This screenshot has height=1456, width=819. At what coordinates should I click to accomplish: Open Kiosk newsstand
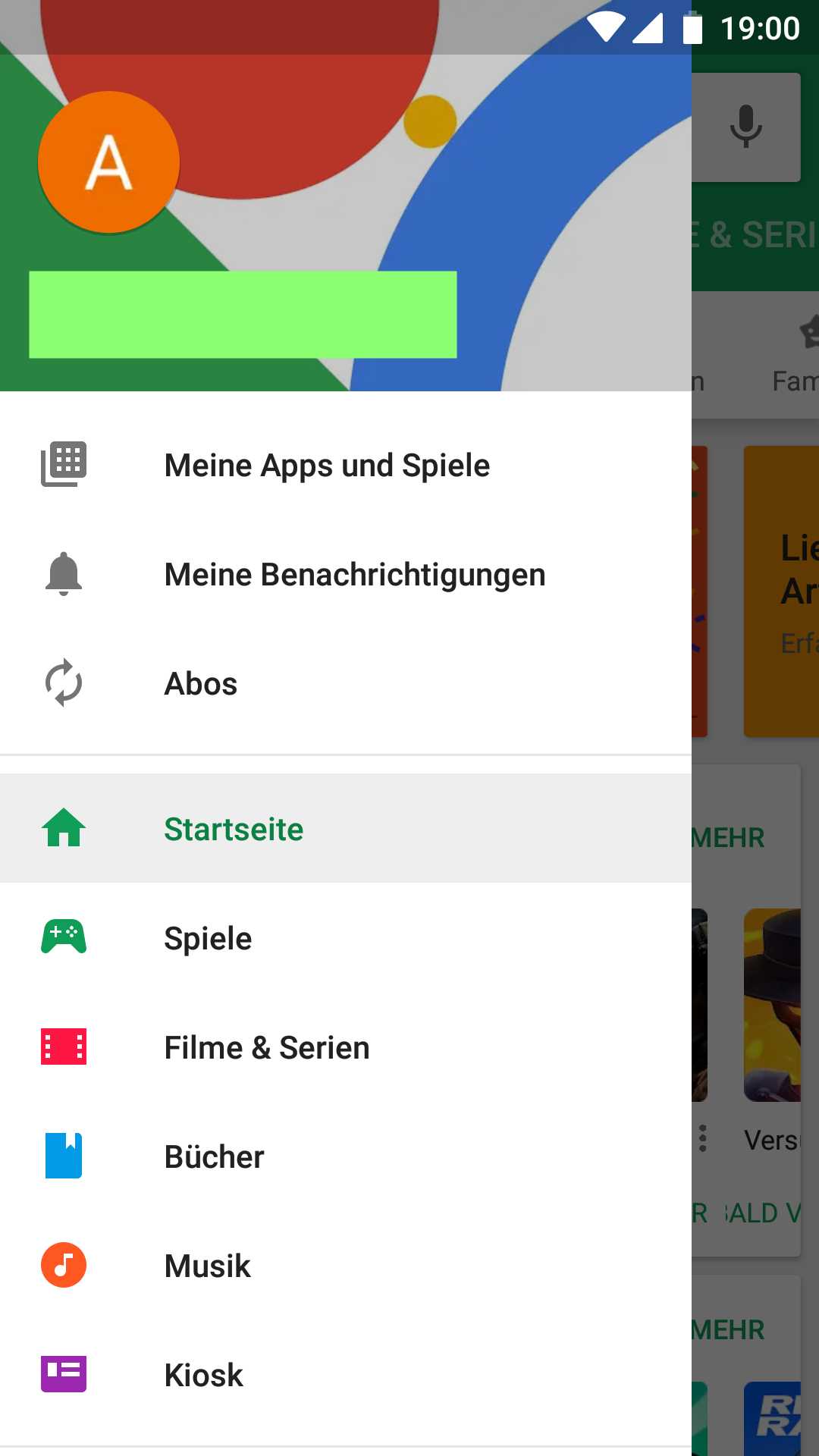click(x=203, y=1375)
